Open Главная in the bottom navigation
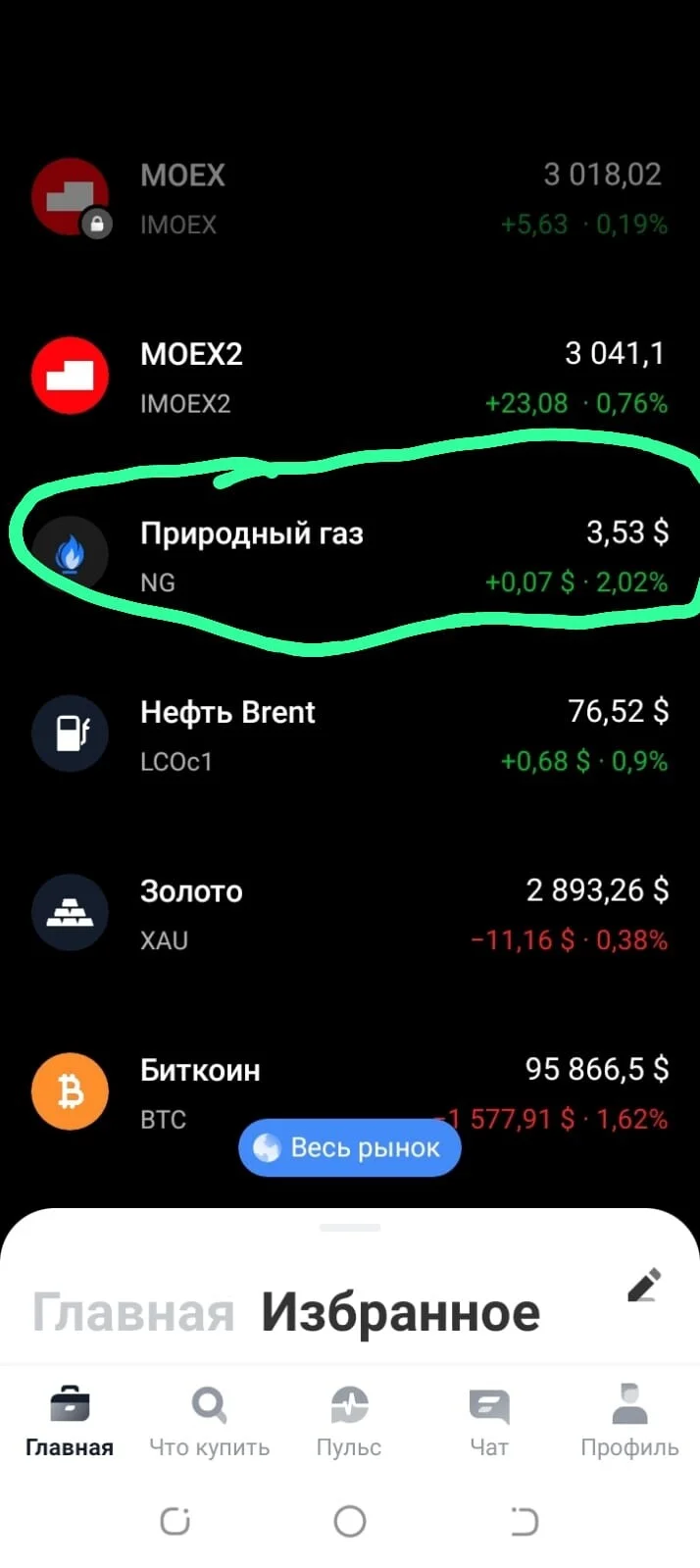The width and height of the screenshot is (700, 1568). pyautogui.click(x=70, y=1421)
